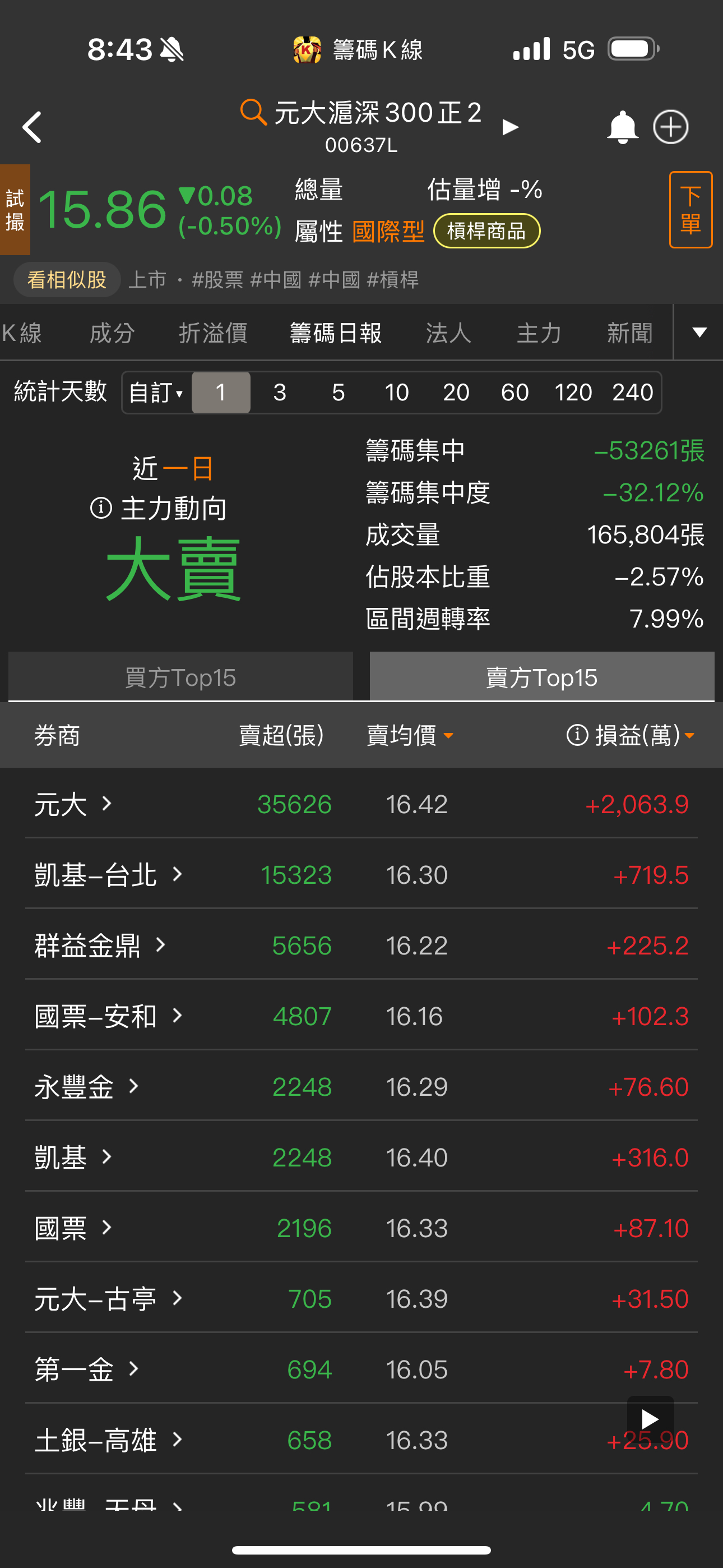Switch to the 法人 tab
723x1568 pixels.
(x=448, y=333)
